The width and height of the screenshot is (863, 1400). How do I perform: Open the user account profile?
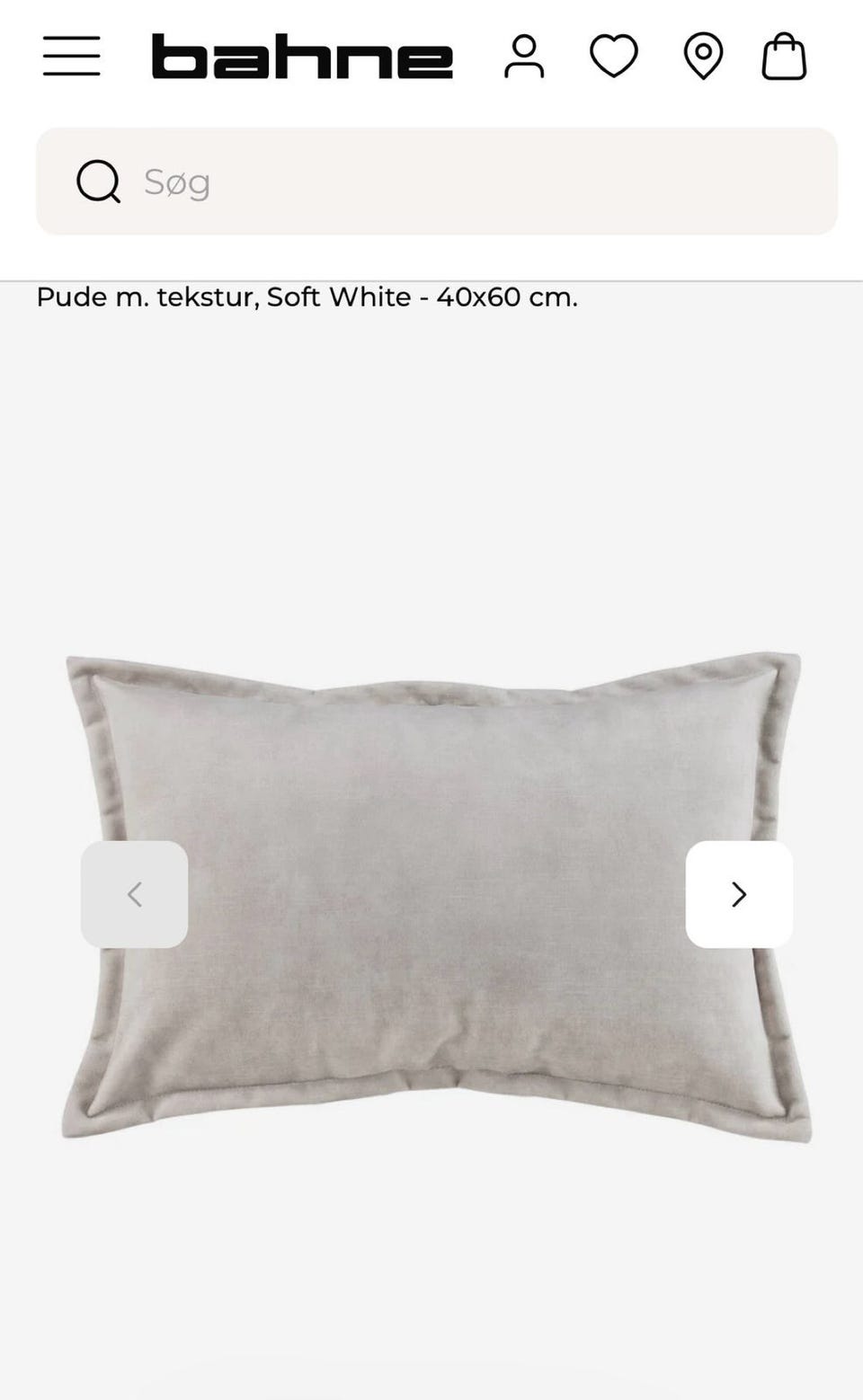(x=524, y=57)
